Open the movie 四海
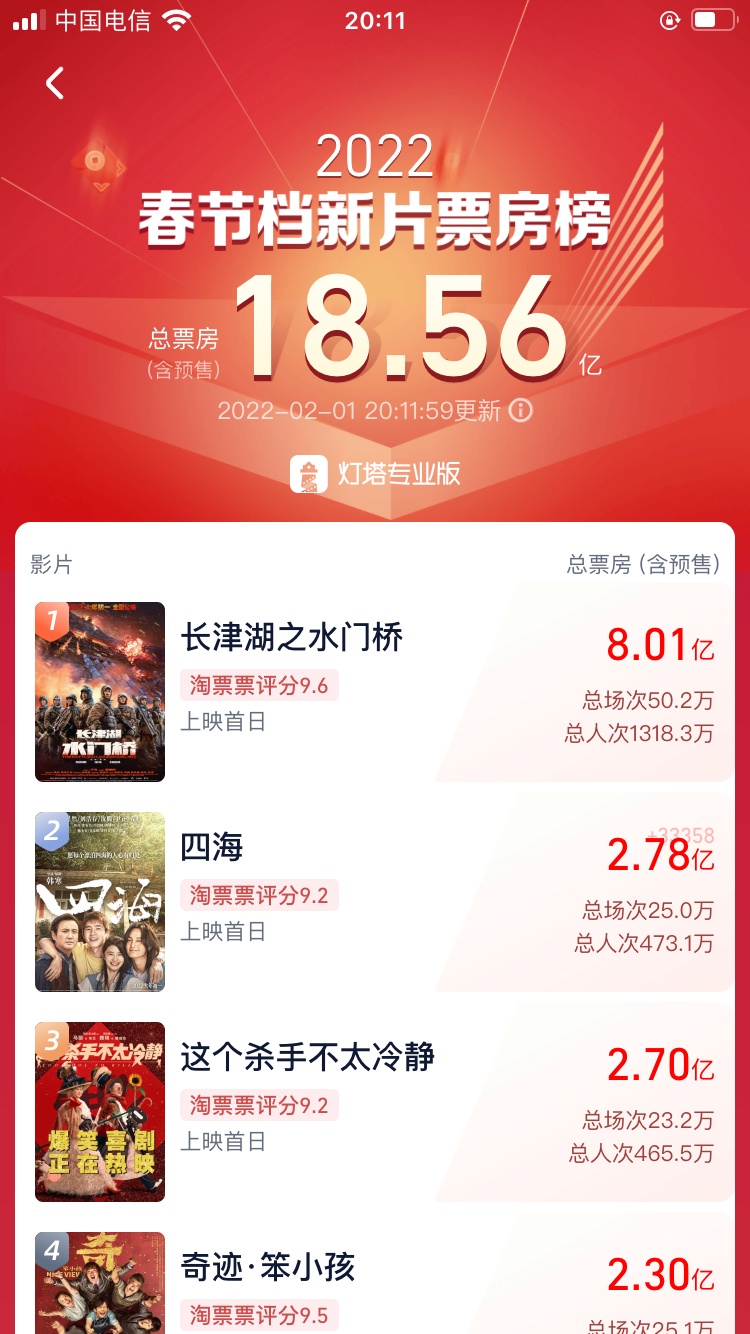This screenshot has width=750, height=1334. pyautogui.click(x=212, y=848)
